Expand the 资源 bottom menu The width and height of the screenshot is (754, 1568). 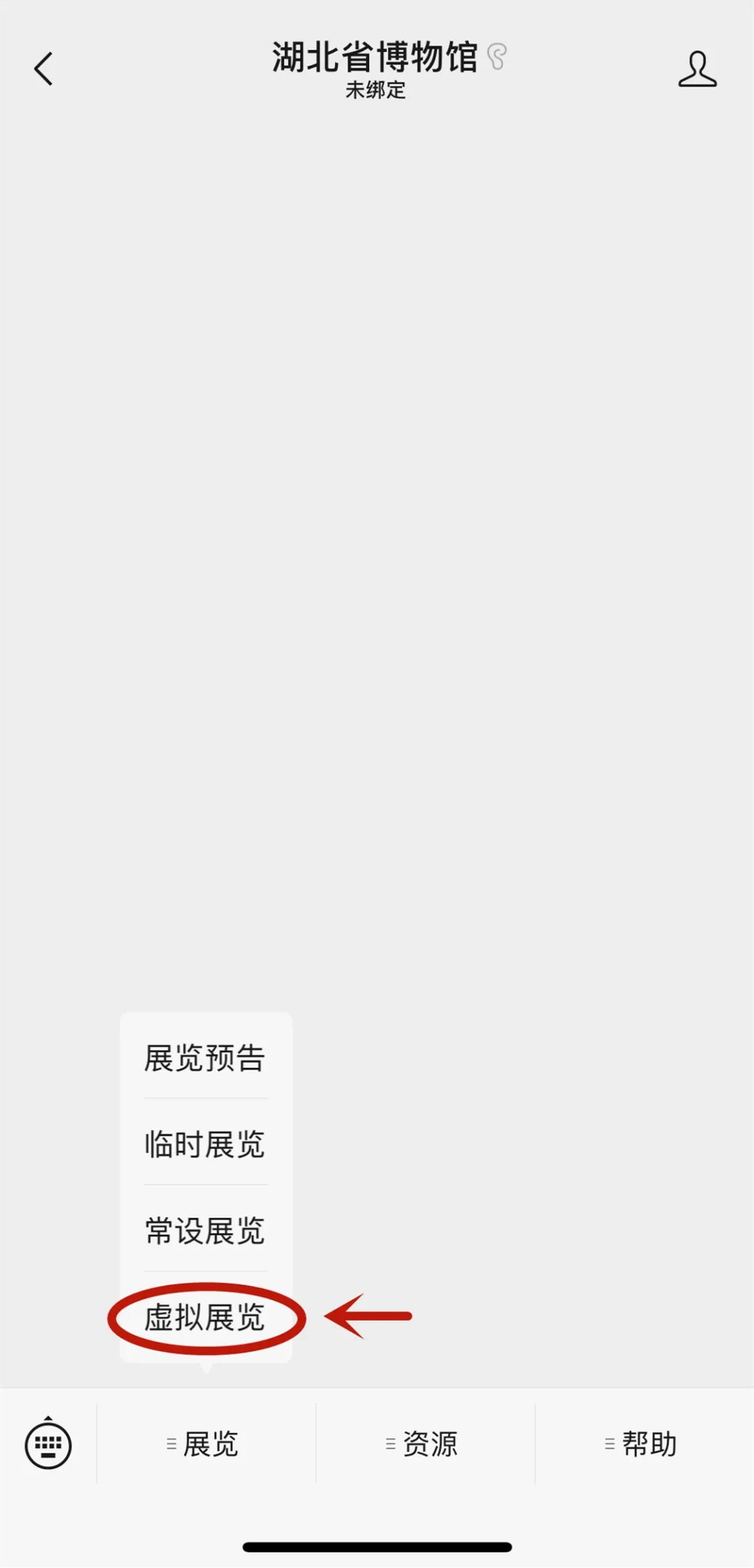(x=425, y=1444)
